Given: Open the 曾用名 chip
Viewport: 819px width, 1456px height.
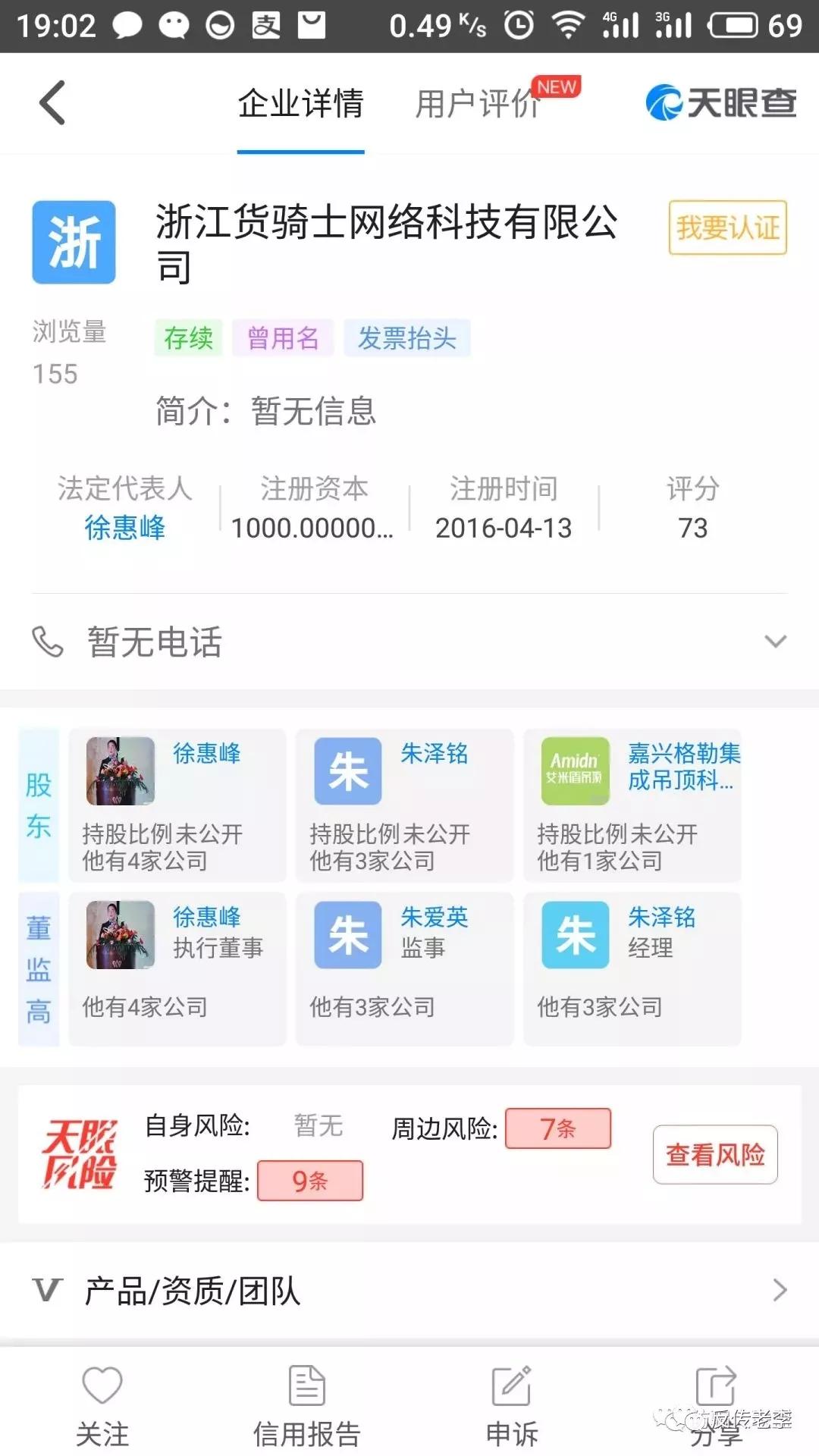Looking at the screenshot, I should point(283,338).
